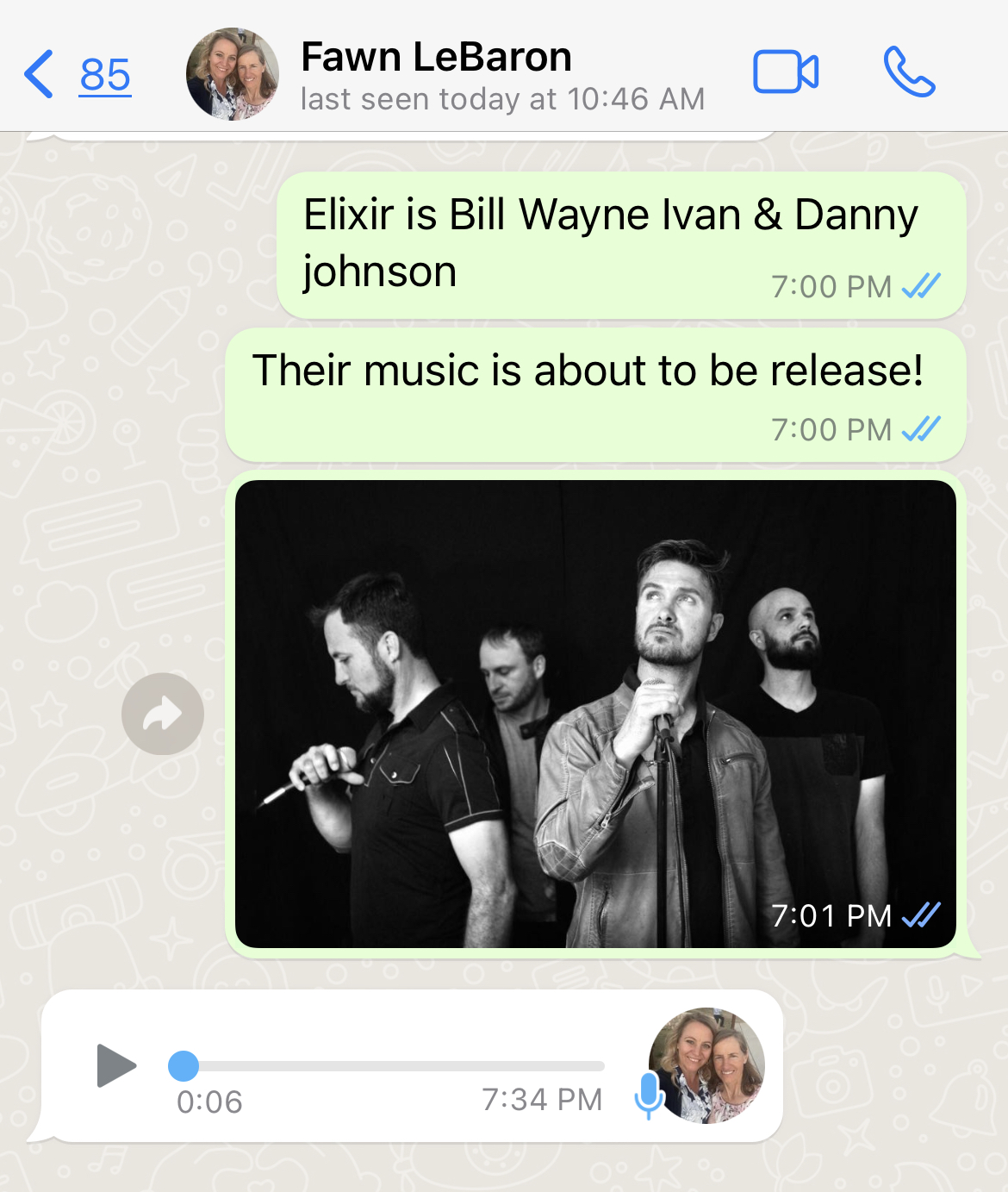Start a voice call with Fawn LeBaron
The image size is (1008, 1192).
pos(909,72)
